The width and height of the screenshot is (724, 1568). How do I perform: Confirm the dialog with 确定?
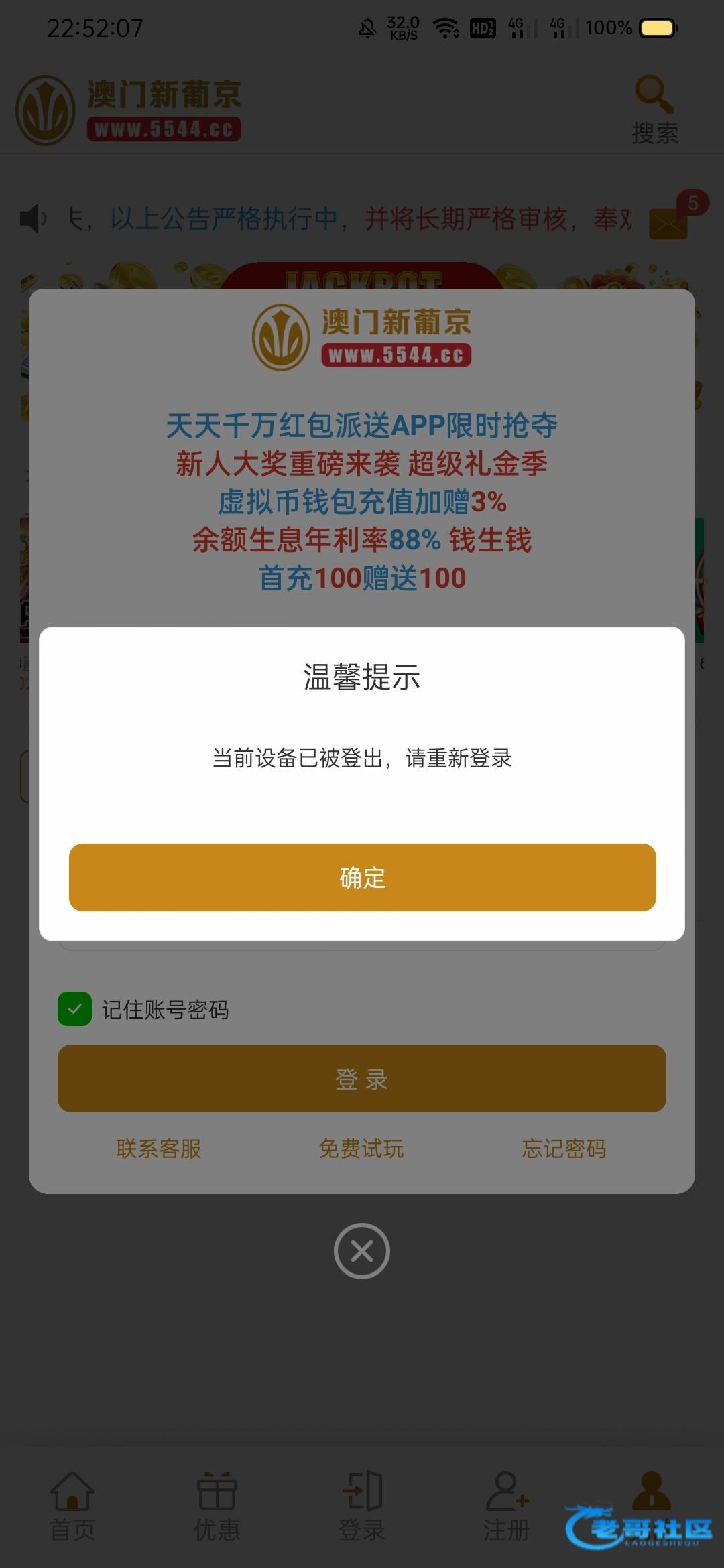(362, 877)
